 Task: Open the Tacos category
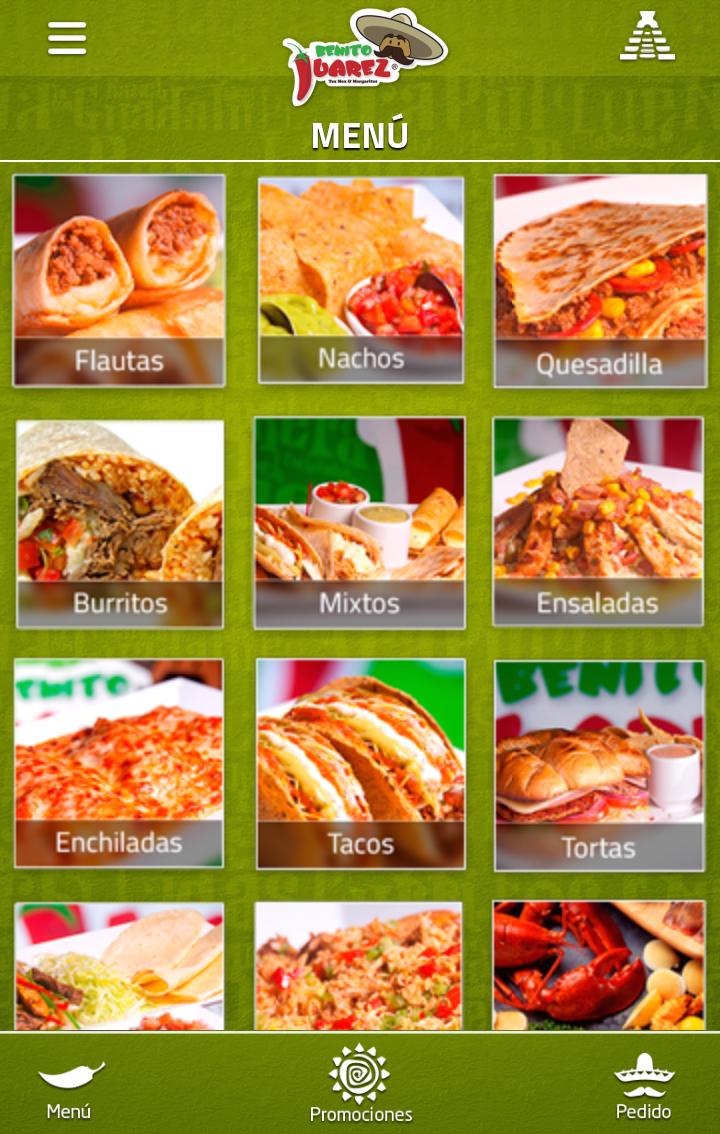(361, 764)
